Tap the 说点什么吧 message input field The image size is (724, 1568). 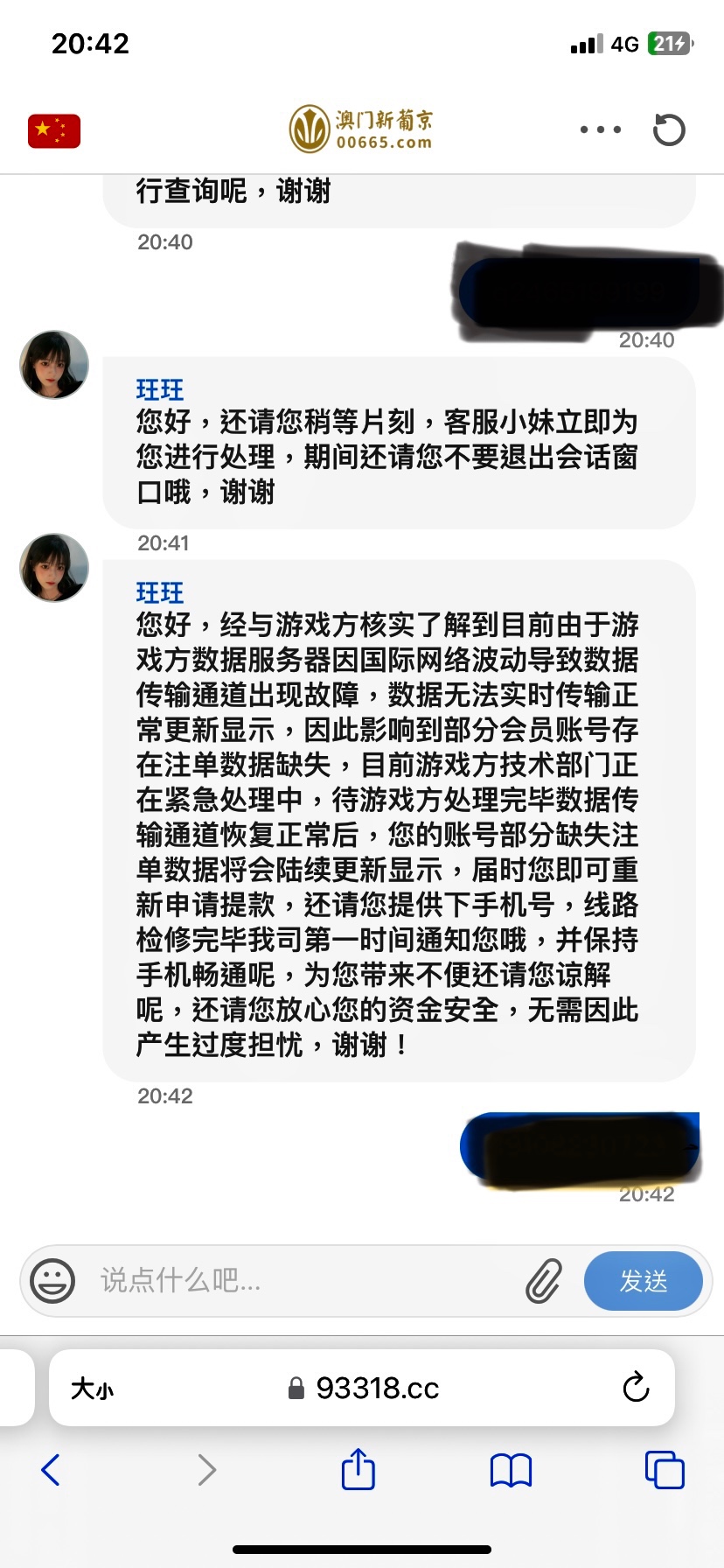[x=262, y=1280]
